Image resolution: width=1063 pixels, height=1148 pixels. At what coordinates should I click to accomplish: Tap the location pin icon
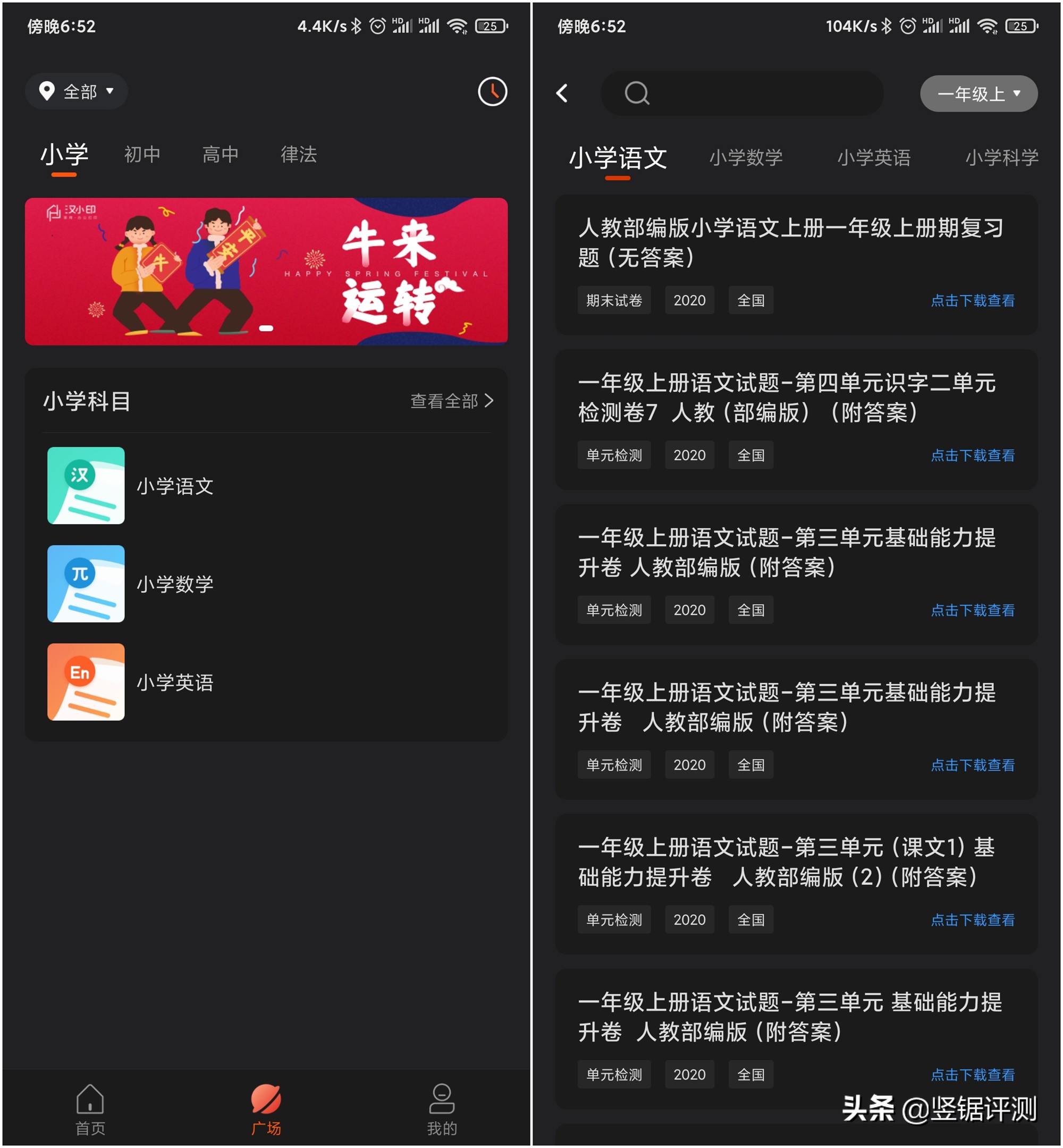tap(47, 91)
